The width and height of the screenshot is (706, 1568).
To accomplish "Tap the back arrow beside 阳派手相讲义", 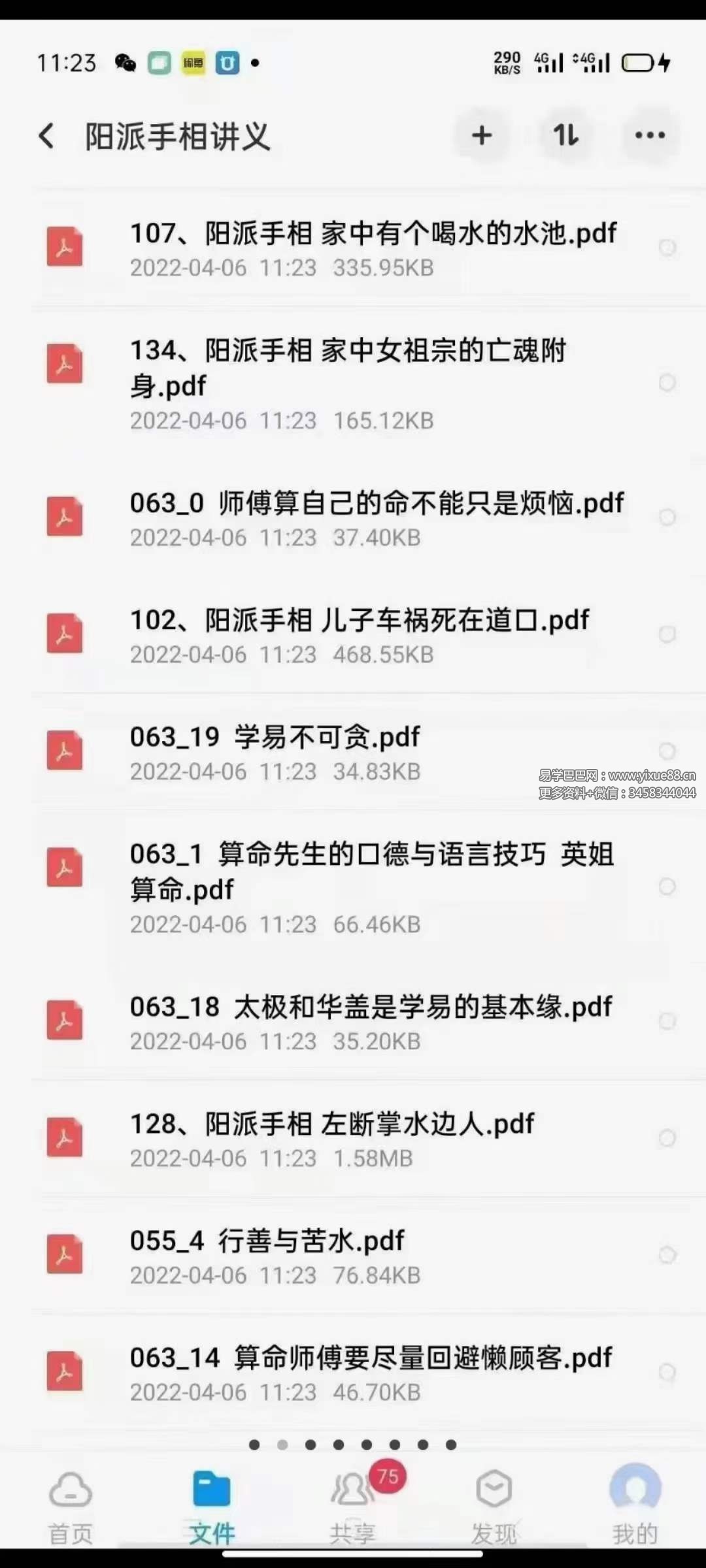I will 47,135.
